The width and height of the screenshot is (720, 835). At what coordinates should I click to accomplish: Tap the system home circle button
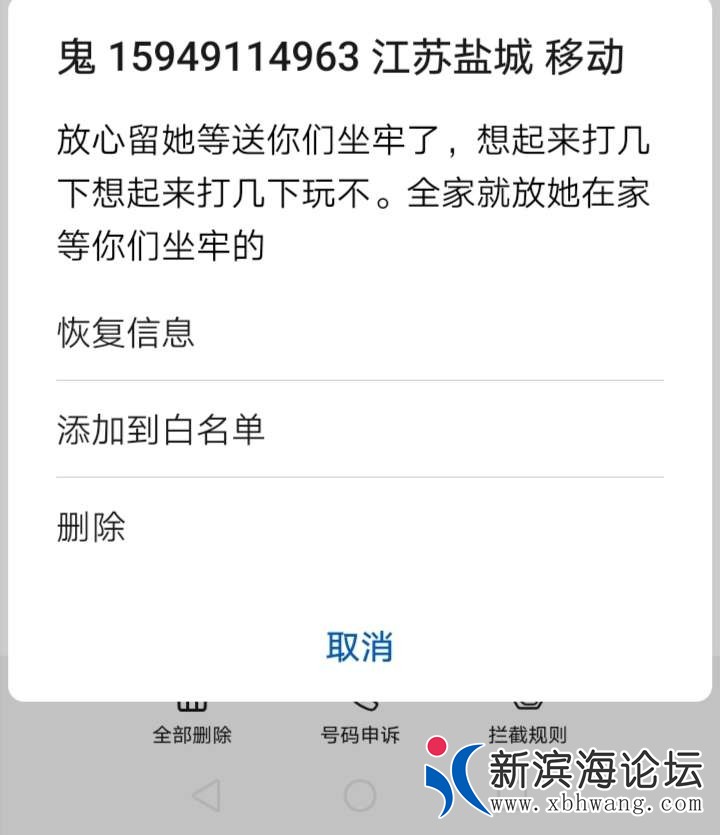(x=360, y=795)
